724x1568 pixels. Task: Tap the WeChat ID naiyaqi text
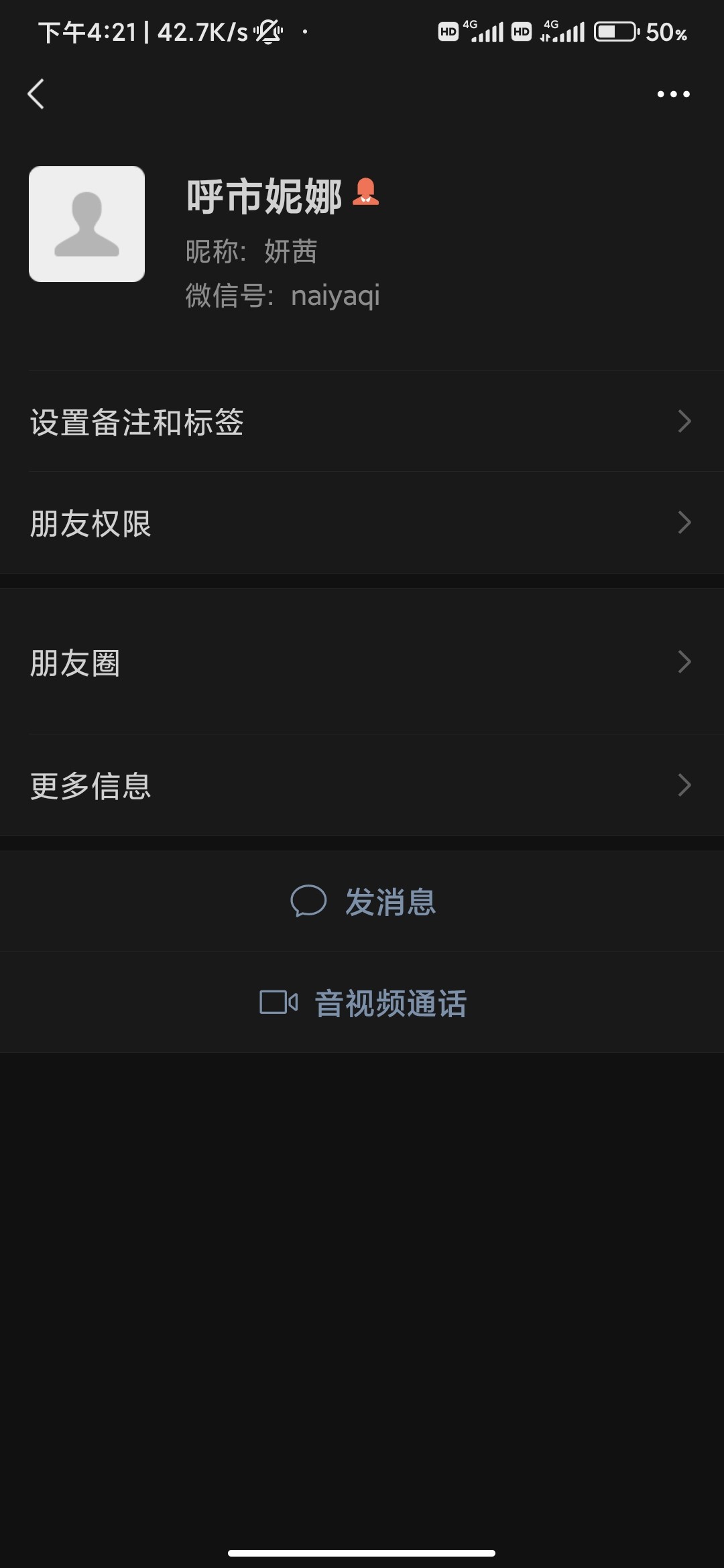pos(335,295)
